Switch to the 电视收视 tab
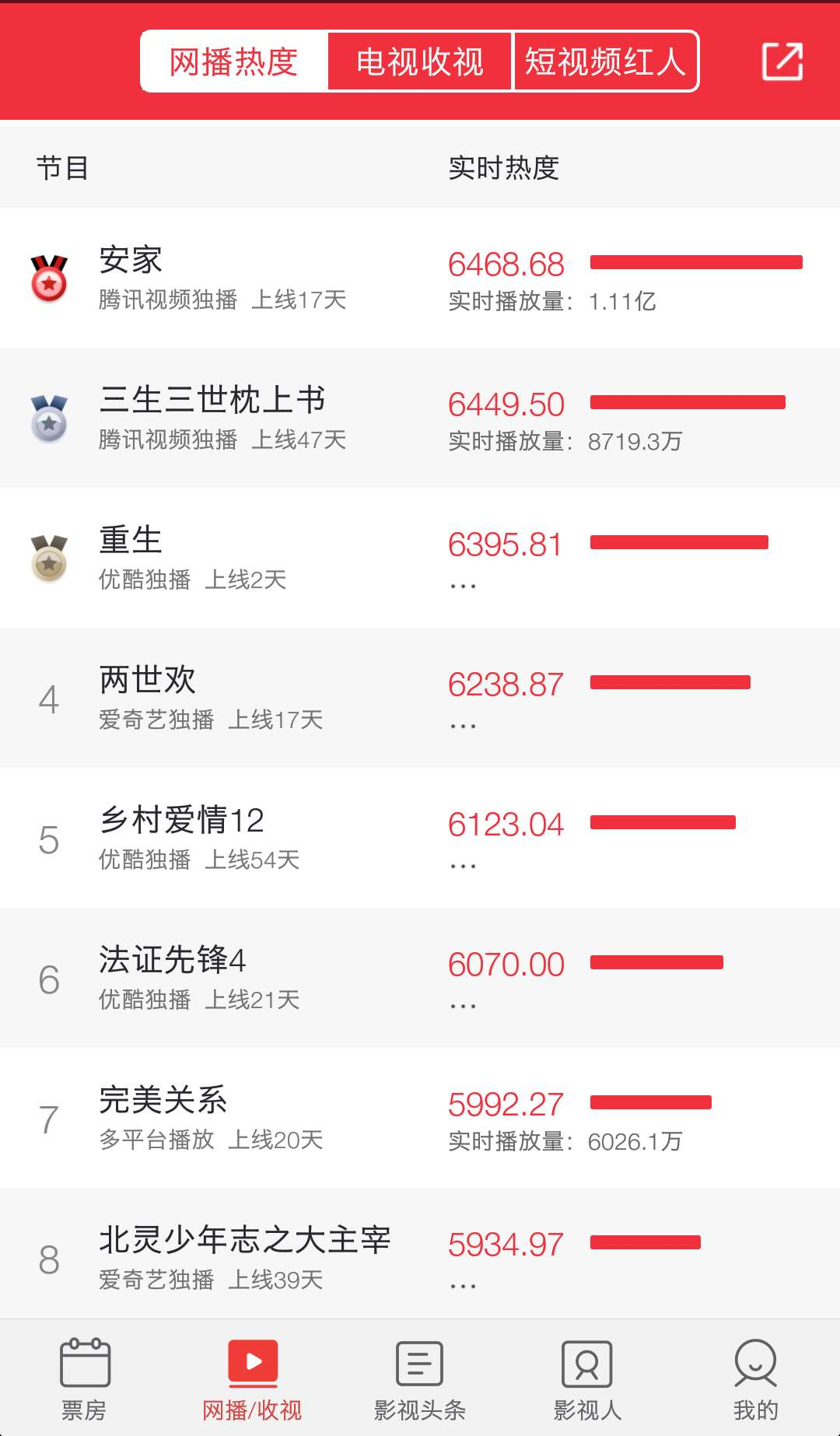 pos(420,61)
